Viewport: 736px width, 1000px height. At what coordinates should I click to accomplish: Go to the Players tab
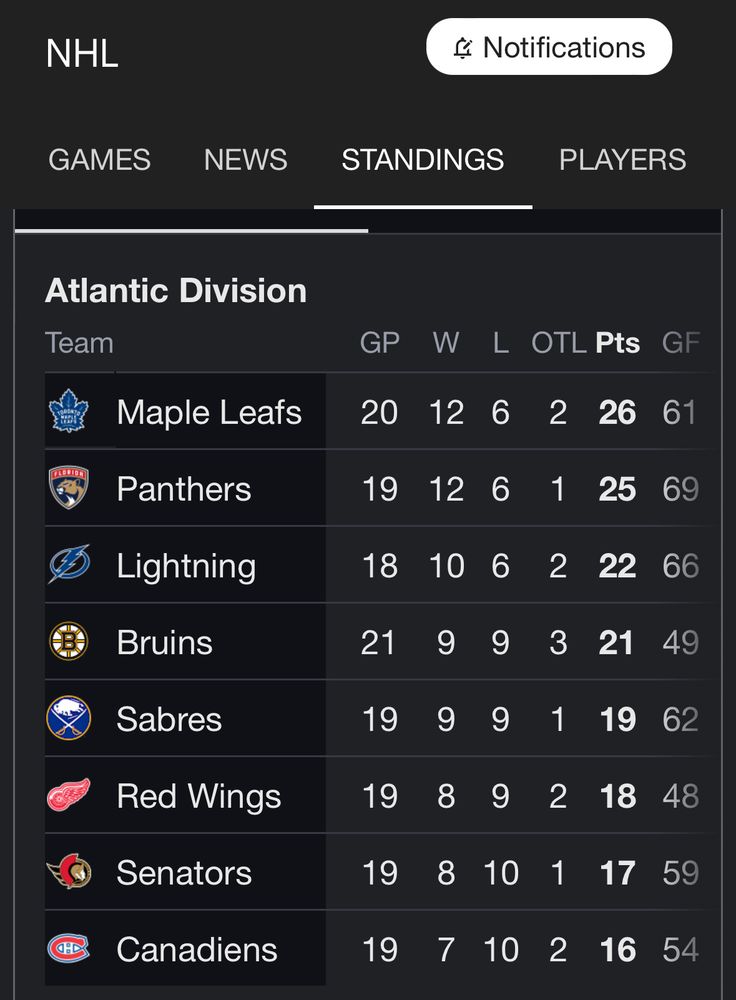(x=622, y=160)
